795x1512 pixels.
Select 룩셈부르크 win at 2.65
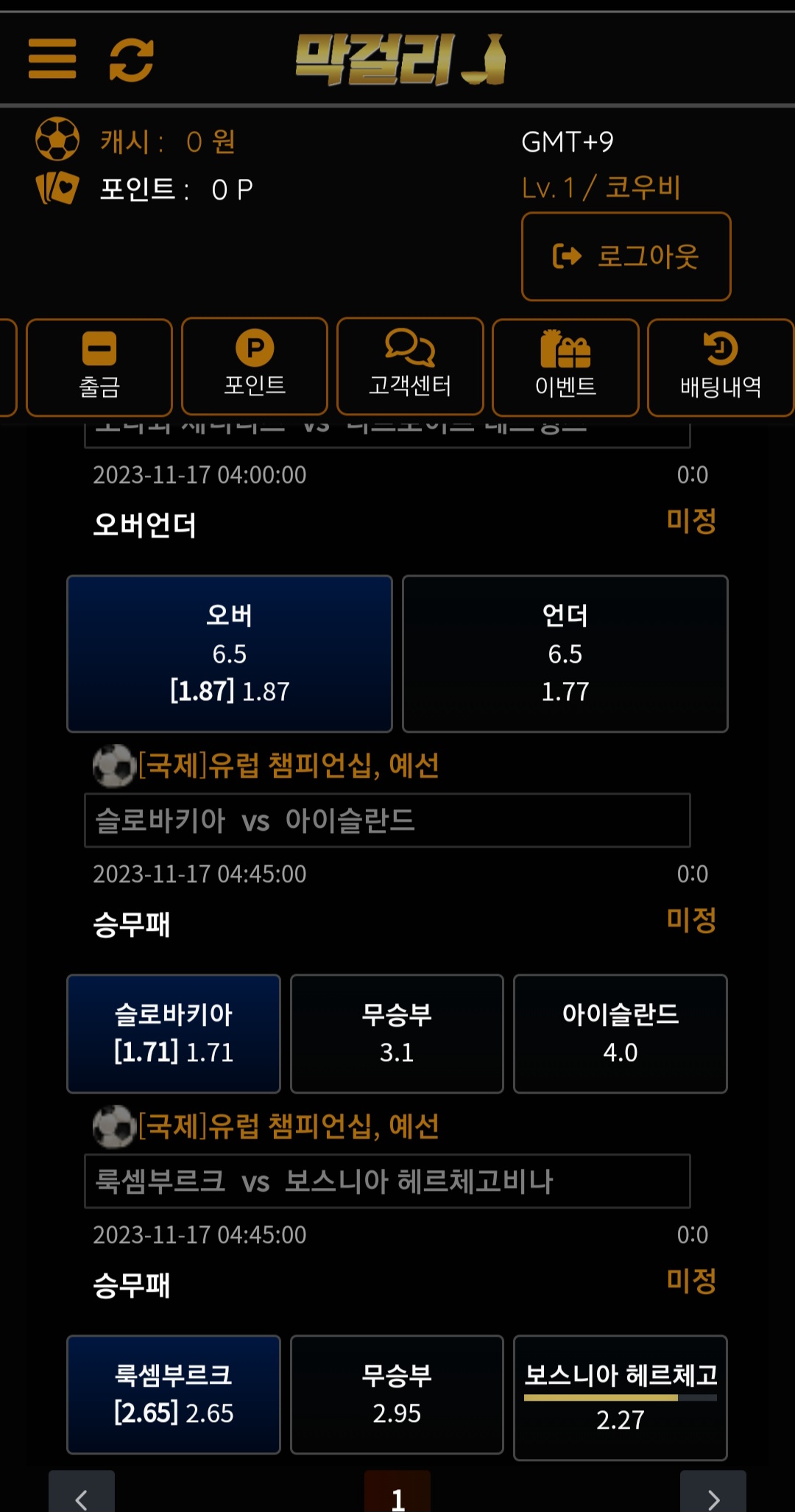click(174, 1394)
